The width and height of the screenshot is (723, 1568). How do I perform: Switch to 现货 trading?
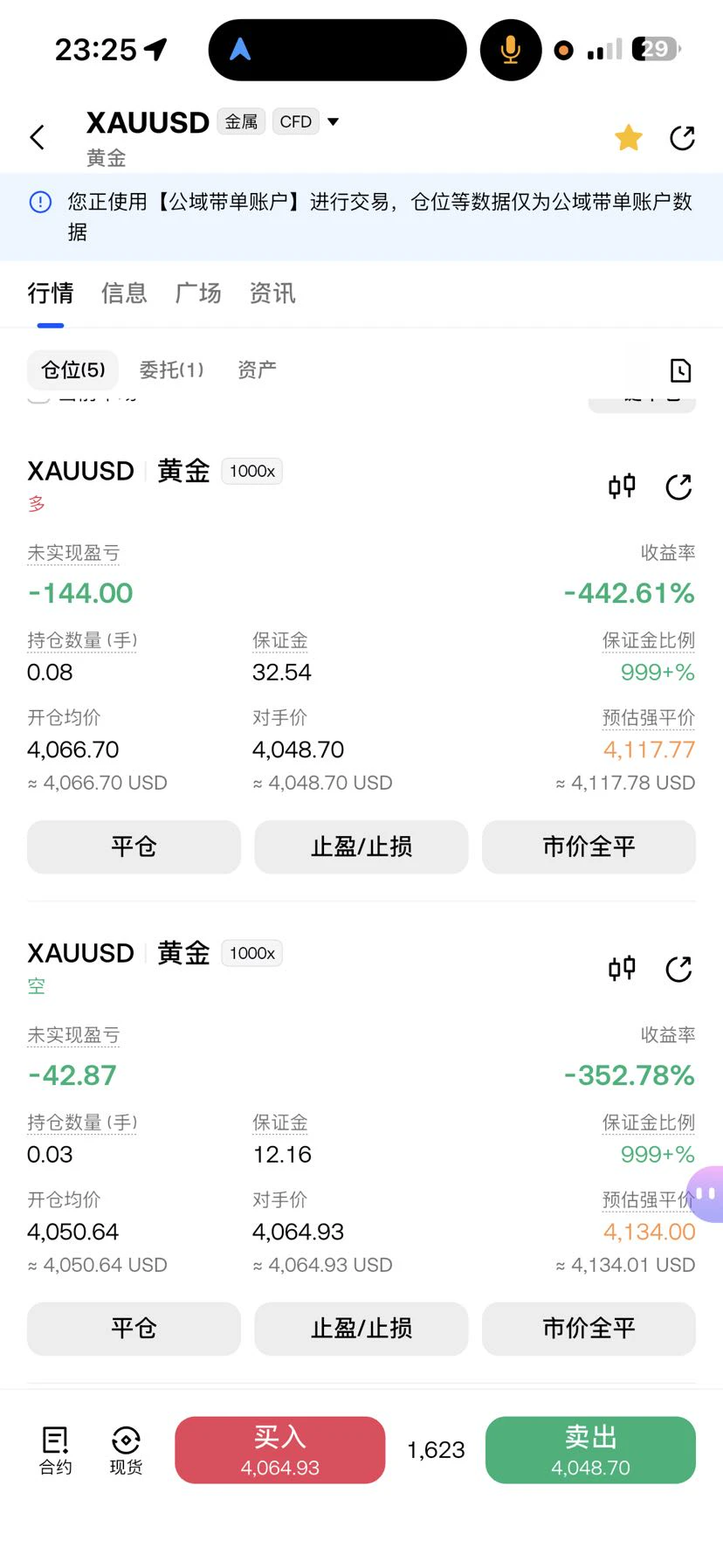[126, 1450]
